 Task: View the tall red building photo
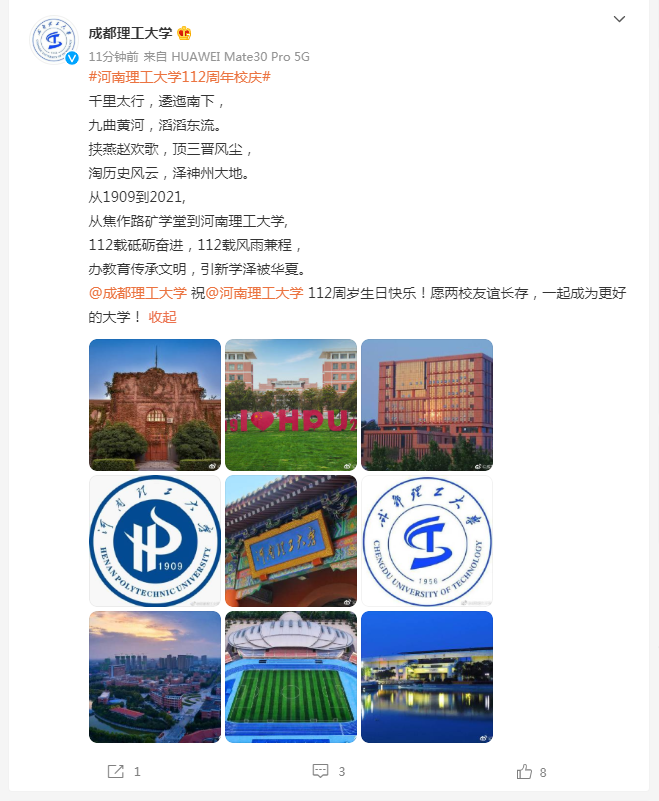[x=427, y=405]
